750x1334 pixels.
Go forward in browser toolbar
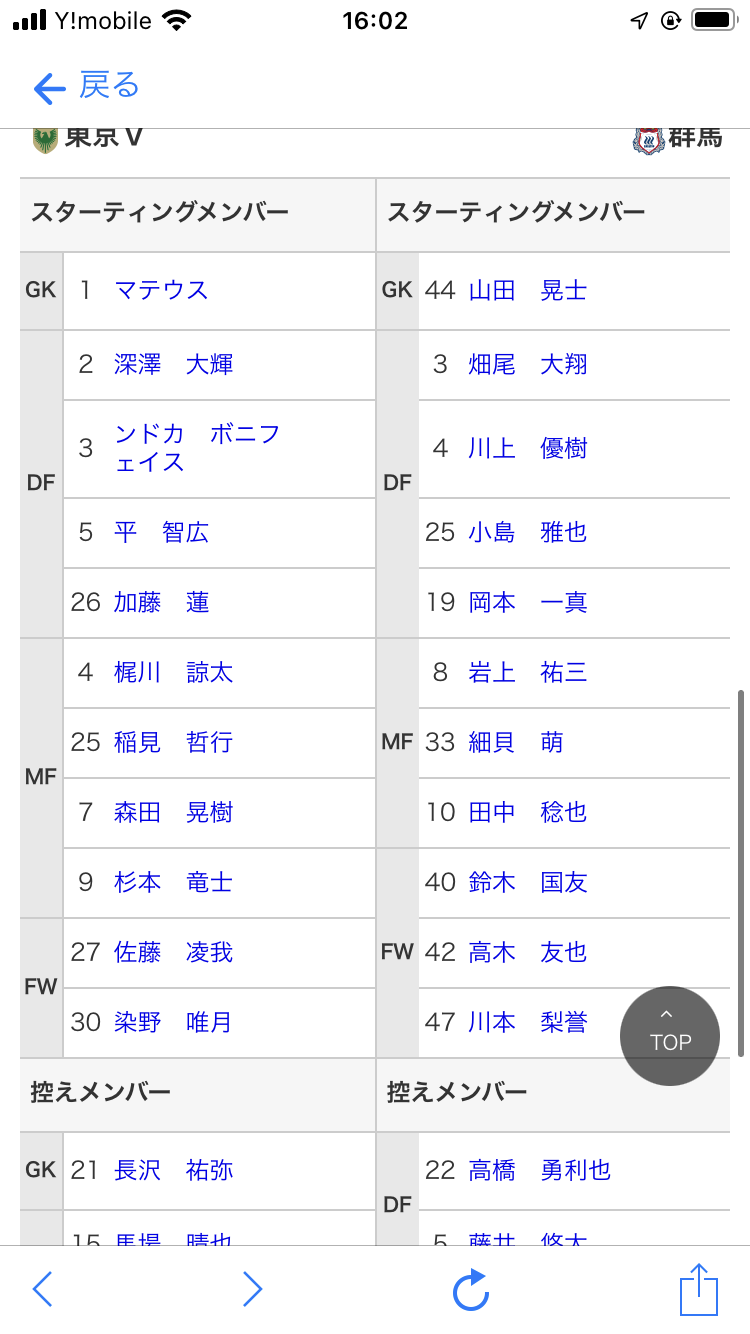point(252,1290)
